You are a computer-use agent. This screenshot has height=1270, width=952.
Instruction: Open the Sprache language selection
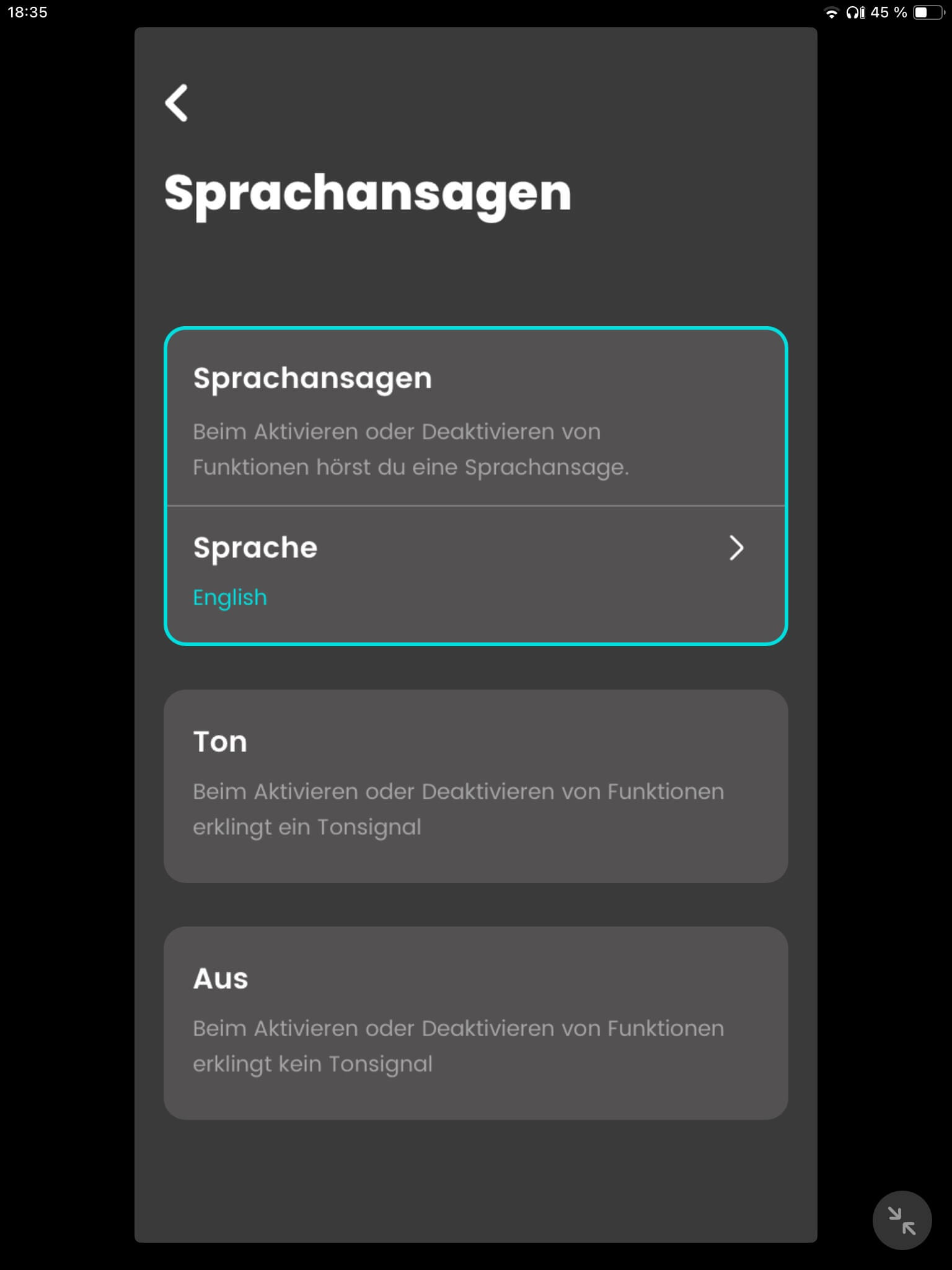coord(475,572)
